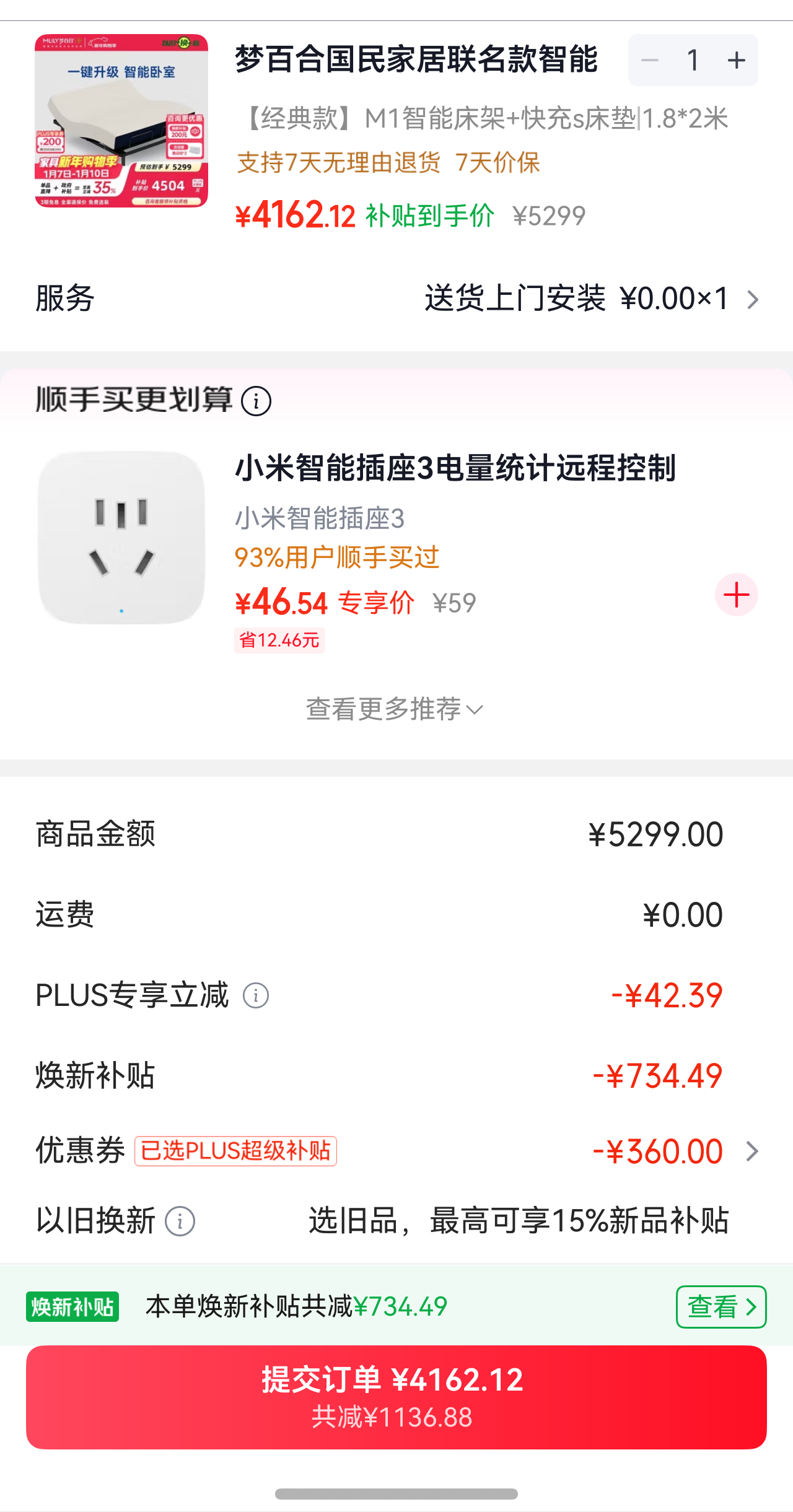793x1512 pixels.
Task: Increase item quantity with the plus icon
Action: [736, 59]
